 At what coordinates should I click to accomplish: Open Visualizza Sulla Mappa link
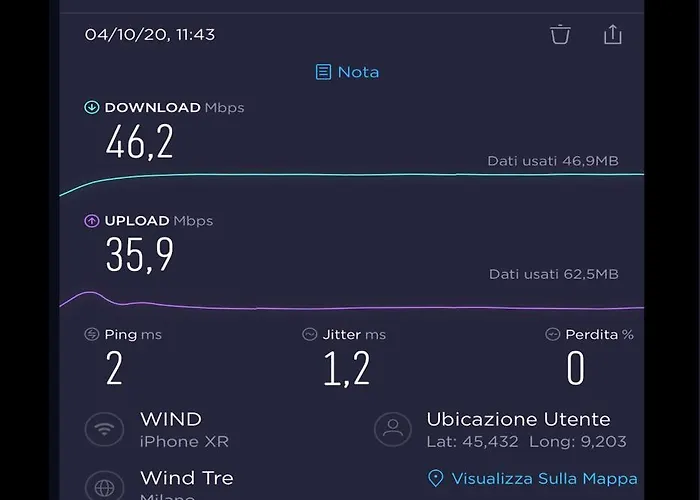tap(534, 479)
